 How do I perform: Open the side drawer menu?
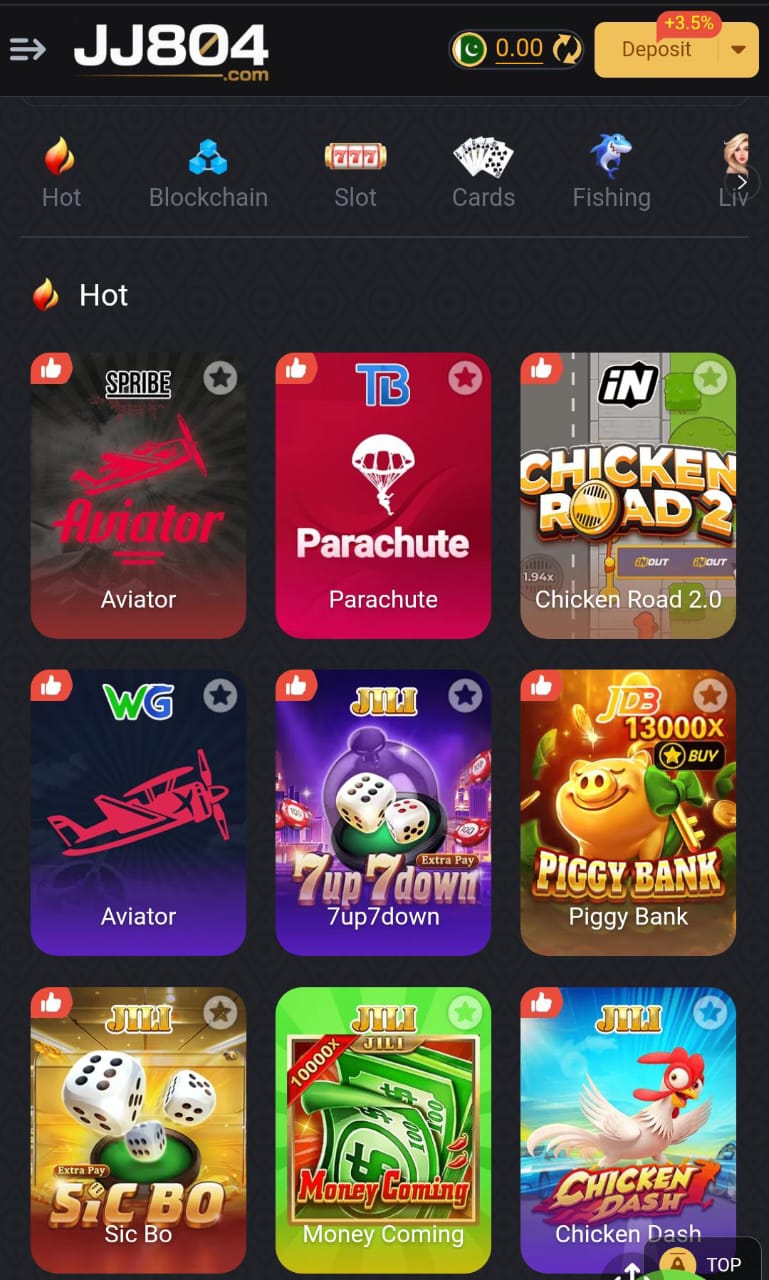click(x=27, y=48)
